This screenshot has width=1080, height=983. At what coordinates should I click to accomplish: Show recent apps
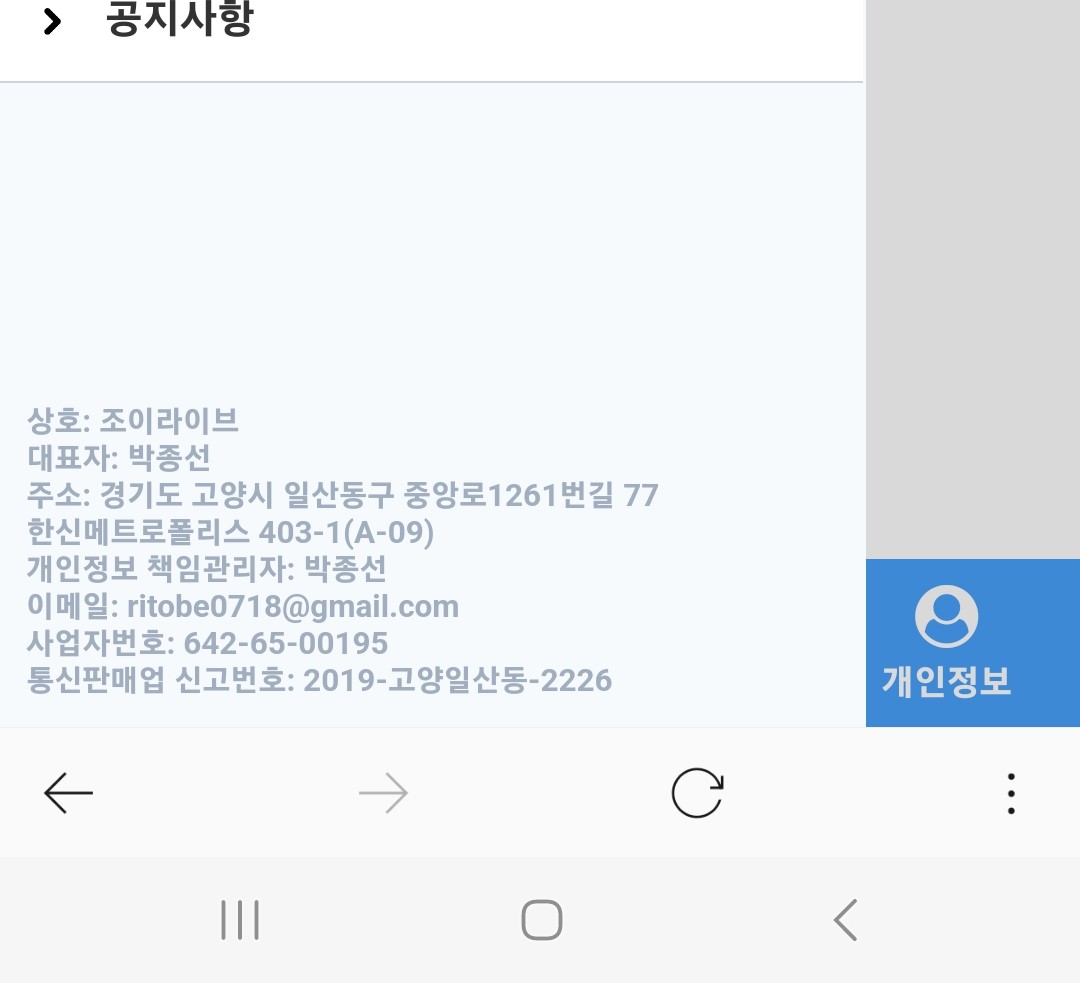[x=240, y=919]
